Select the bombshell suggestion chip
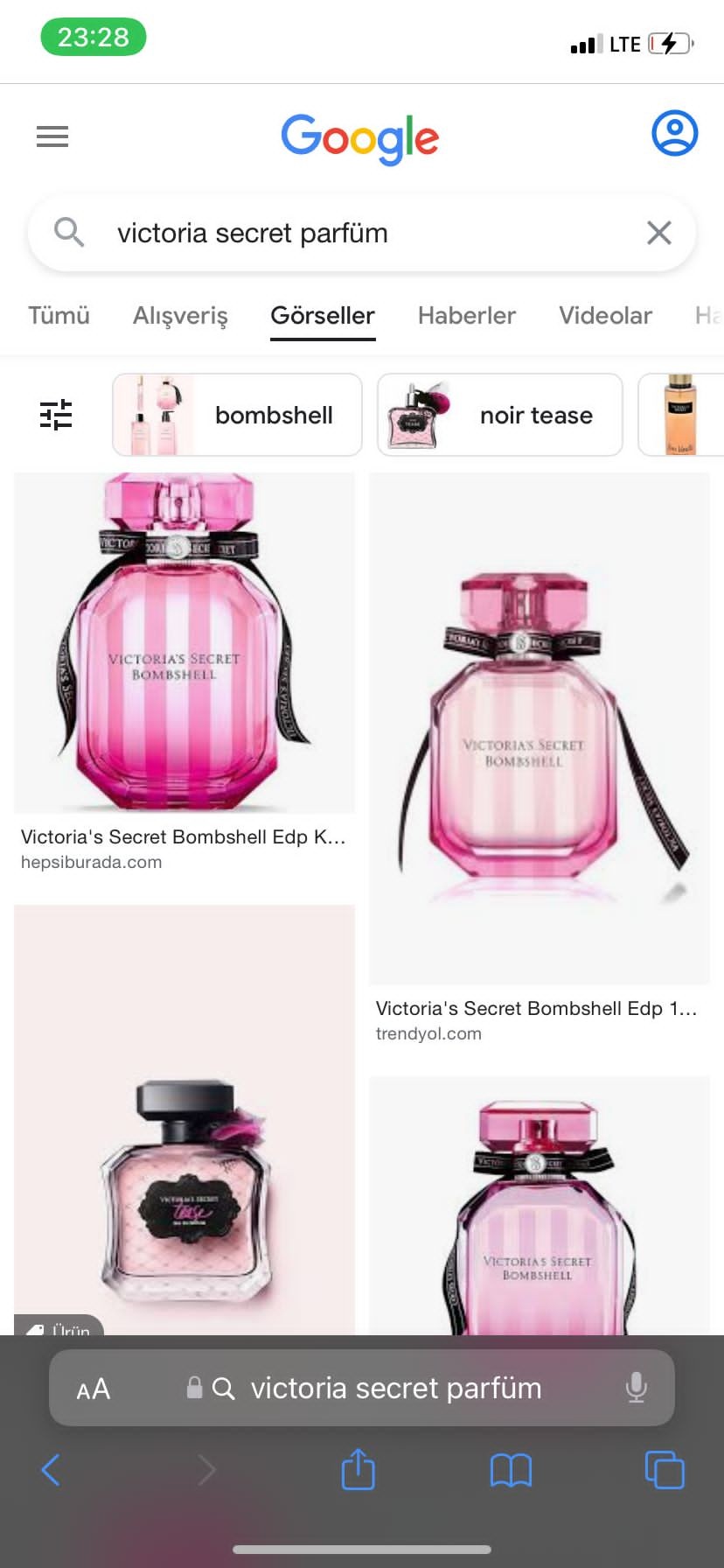Viewport: 724px width, 1568px height. click(x=237, y=415)
